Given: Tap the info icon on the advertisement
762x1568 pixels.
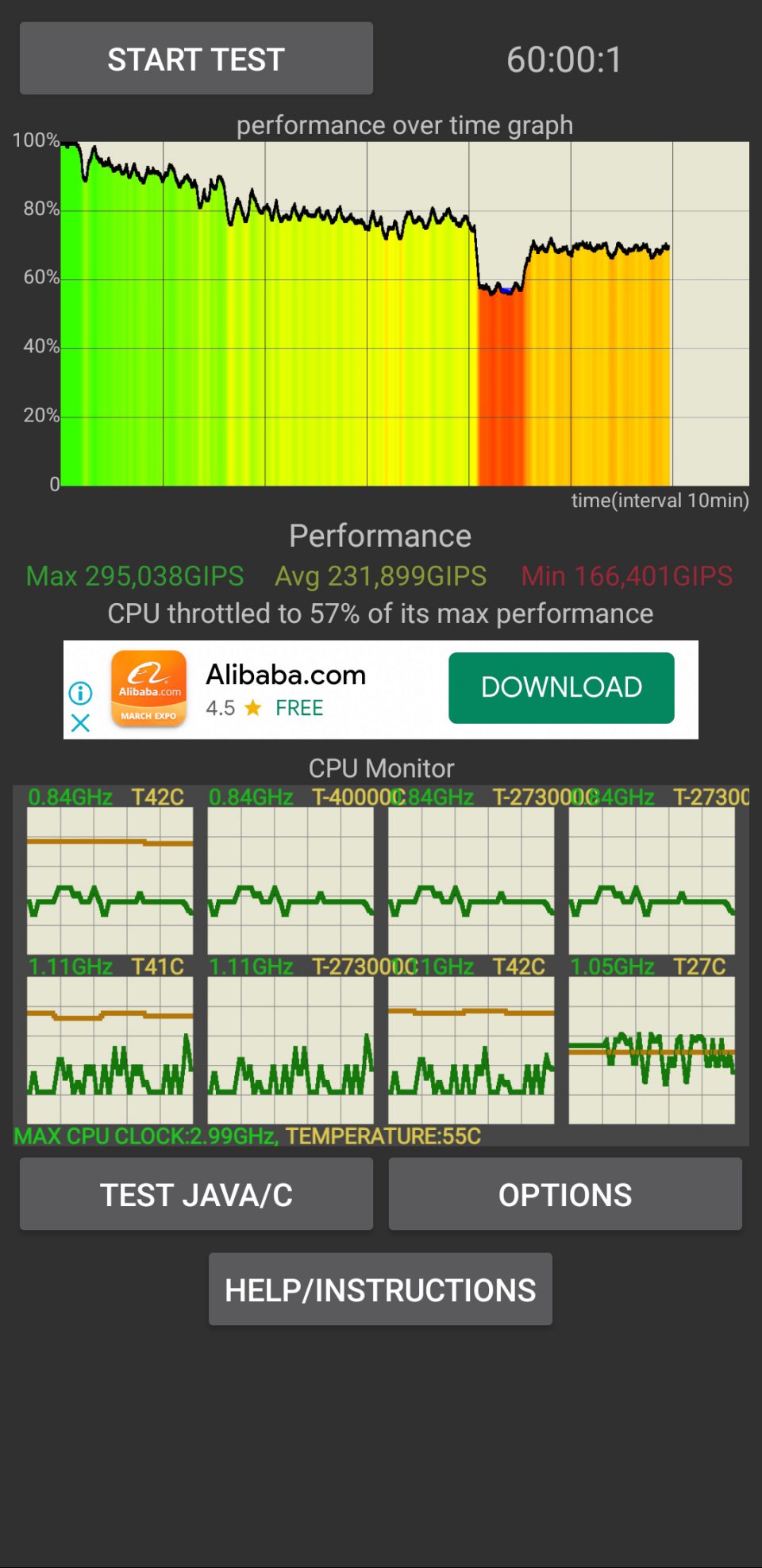Looking at the screenshot, I should (80, 694).
